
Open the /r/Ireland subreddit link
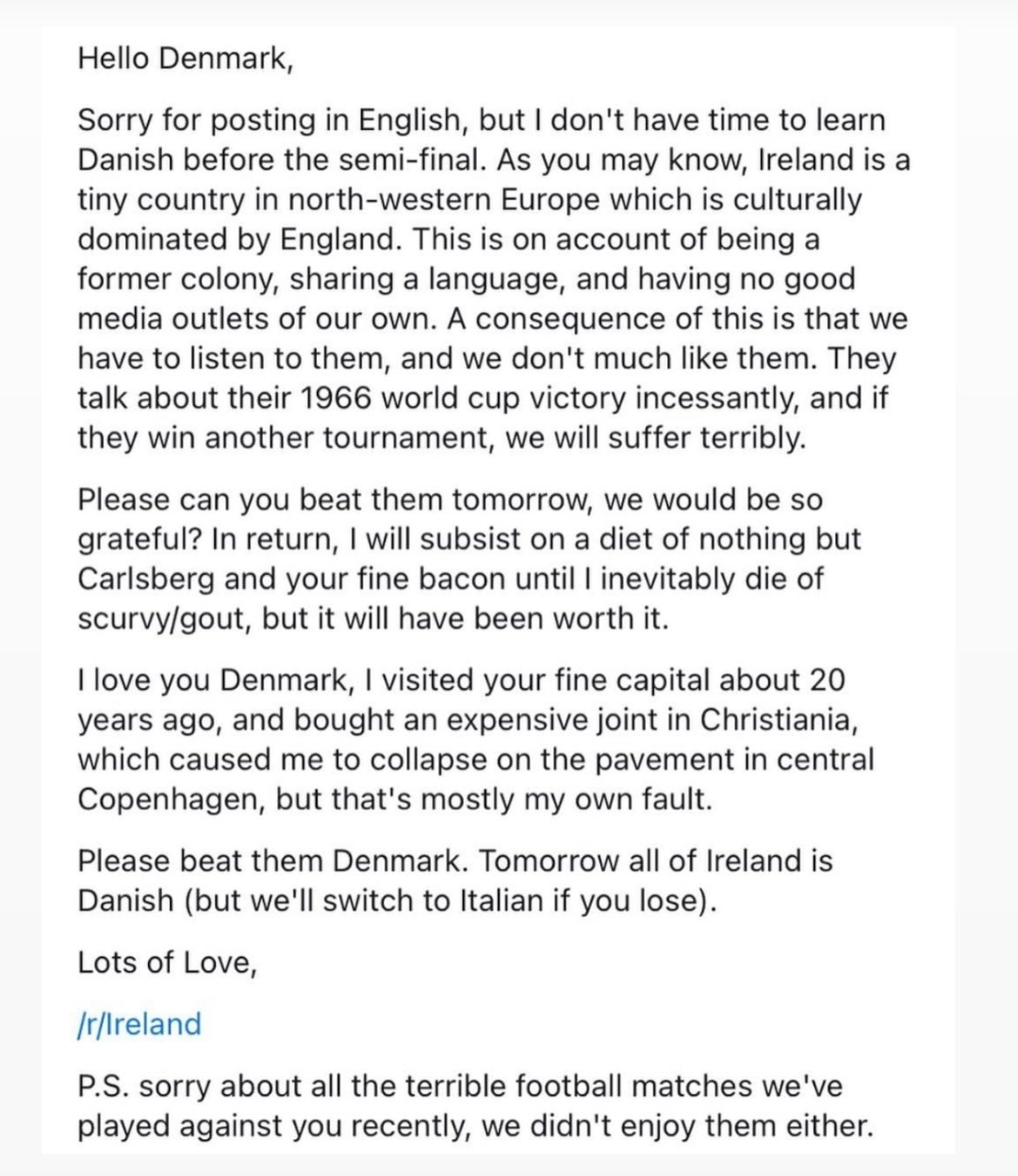[140, 1023]
